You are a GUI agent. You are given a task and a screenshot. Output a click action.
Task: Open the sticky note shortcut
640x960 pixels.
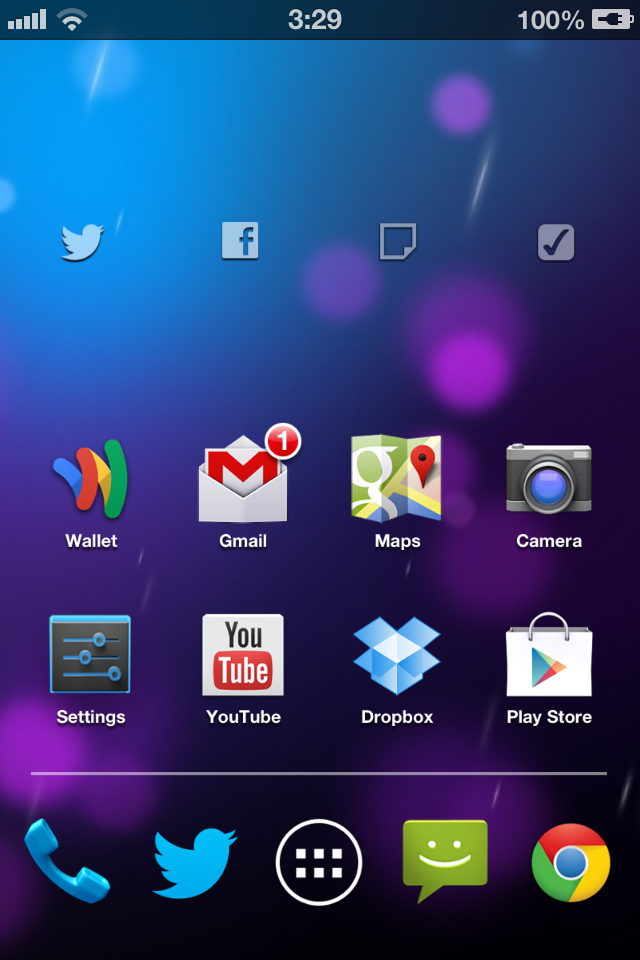click(x=397, y=241)
